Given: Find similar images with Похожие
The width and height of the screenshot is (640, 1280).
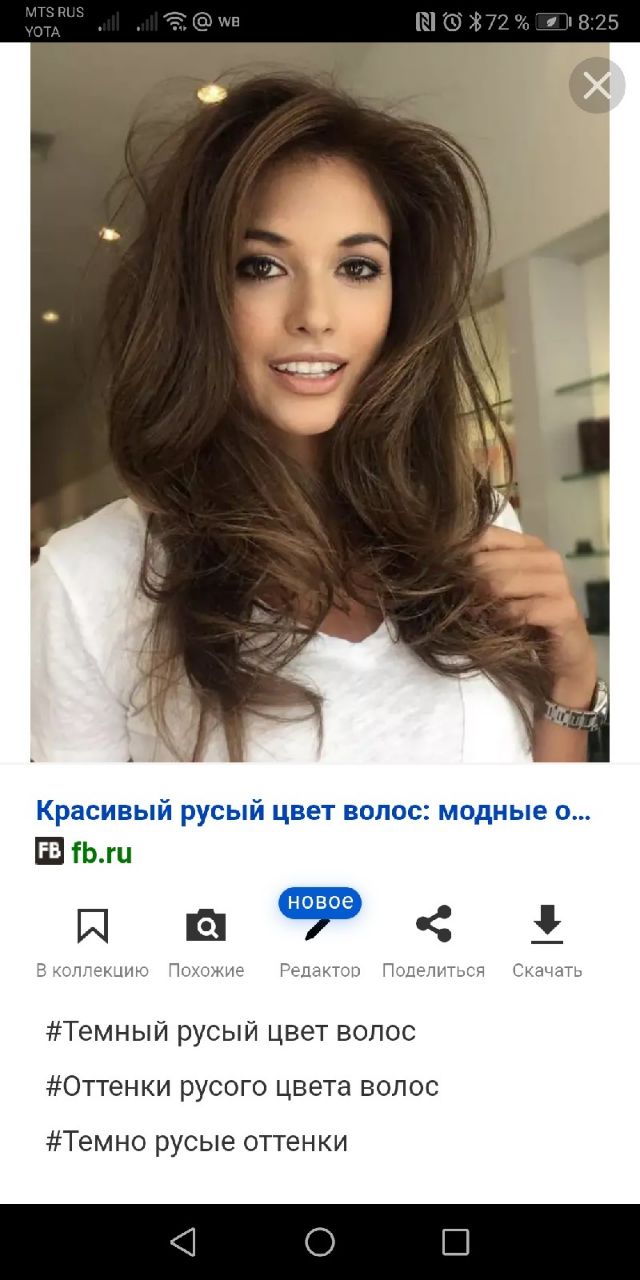Looking at the screenshot, I should pos(206,942).
